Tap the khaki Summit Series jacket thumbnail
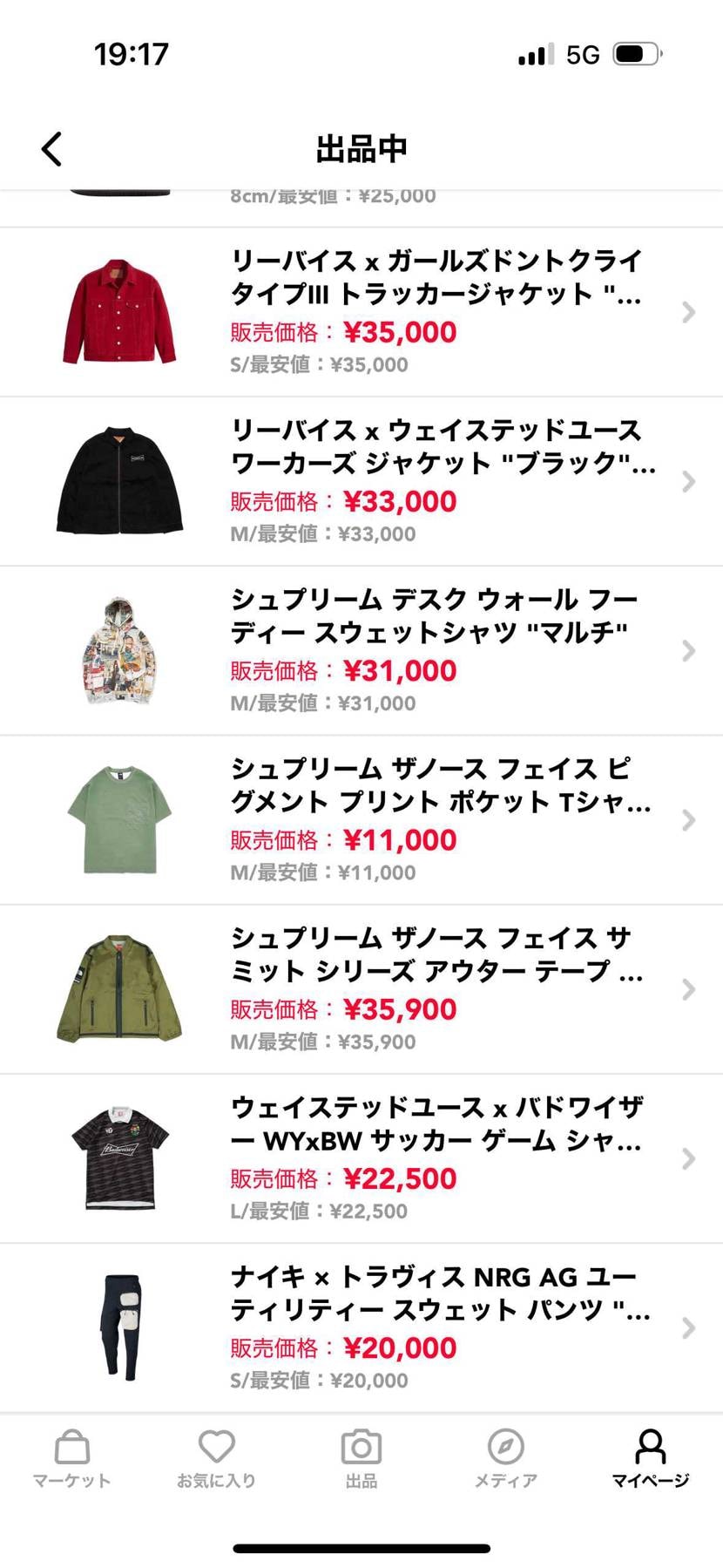 point(119,988)
